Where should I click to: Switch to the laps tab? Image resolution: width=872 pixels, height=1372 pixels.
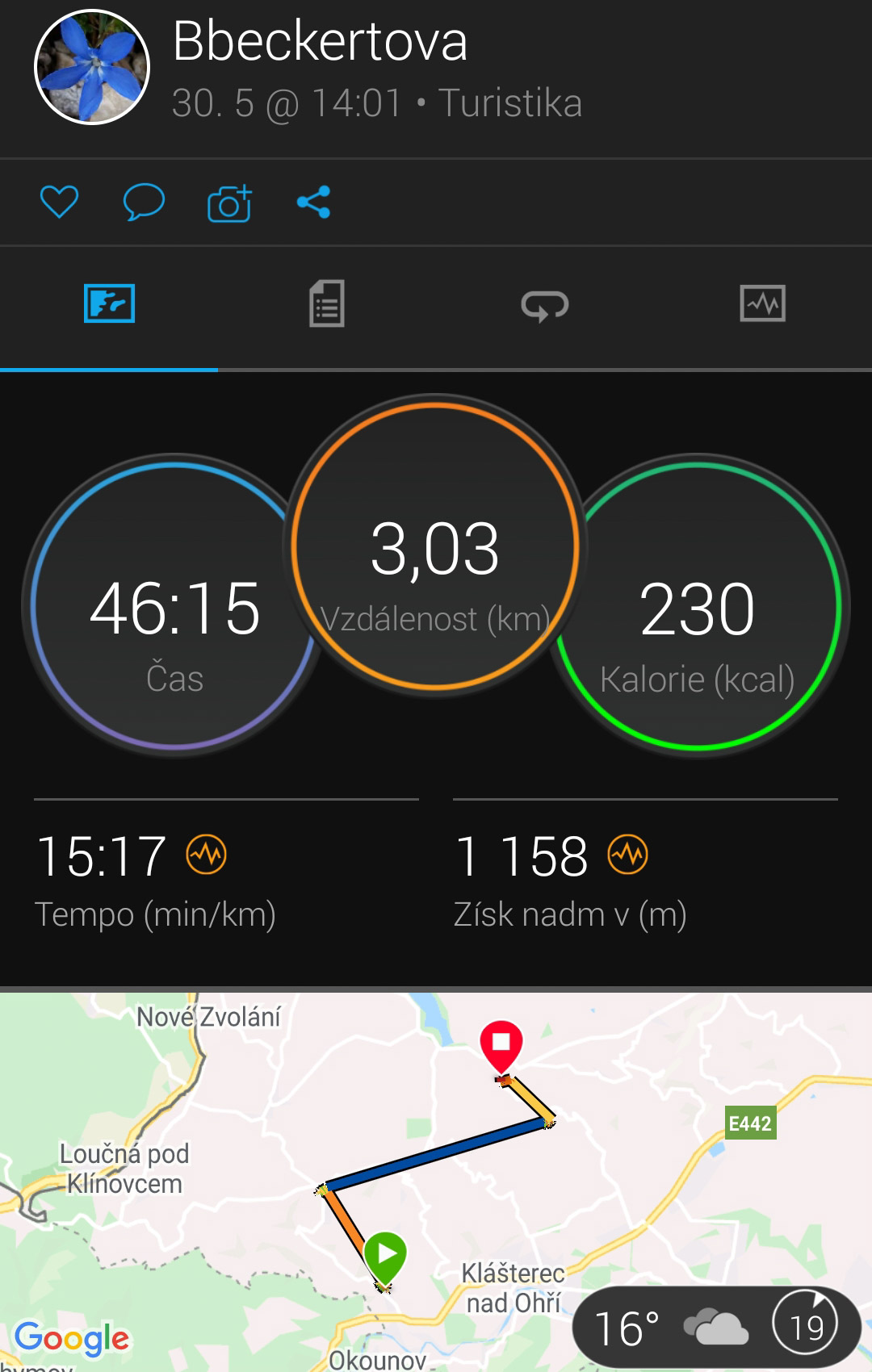(x=545, y=305)
